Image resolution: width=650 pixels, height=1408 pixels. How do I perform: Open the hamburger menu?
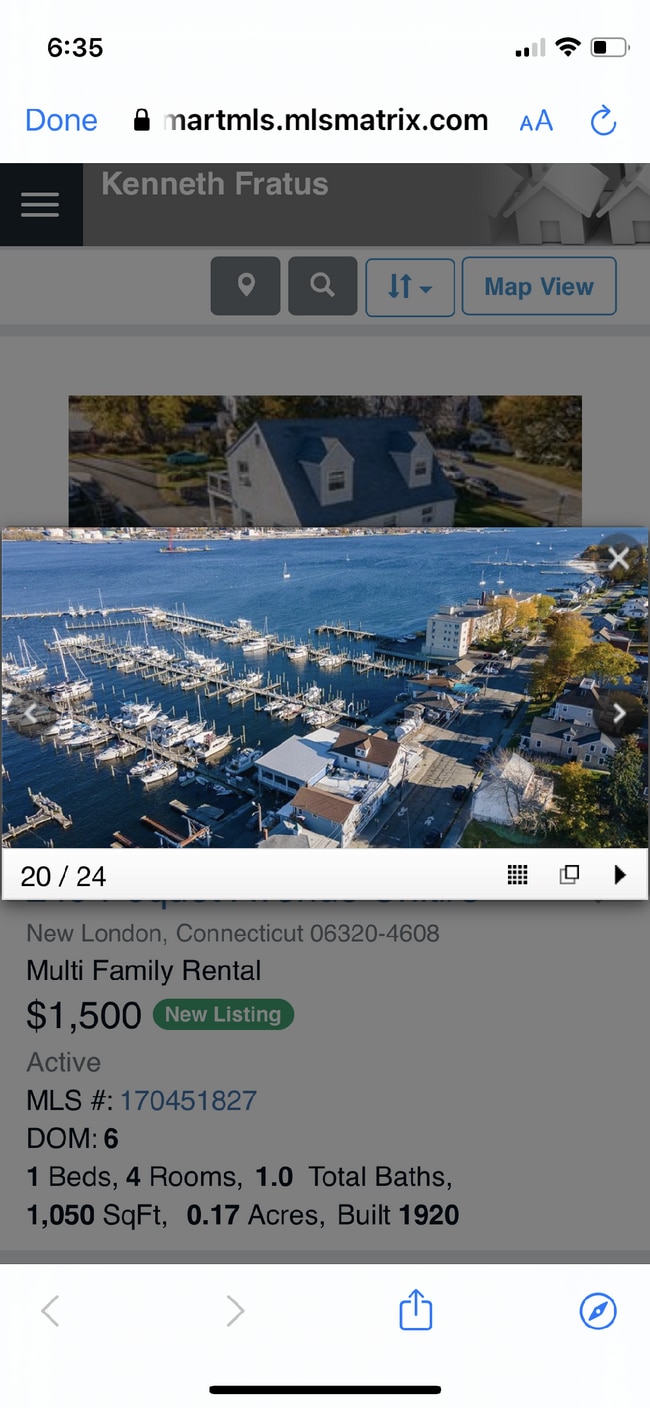tap(40, 205)
